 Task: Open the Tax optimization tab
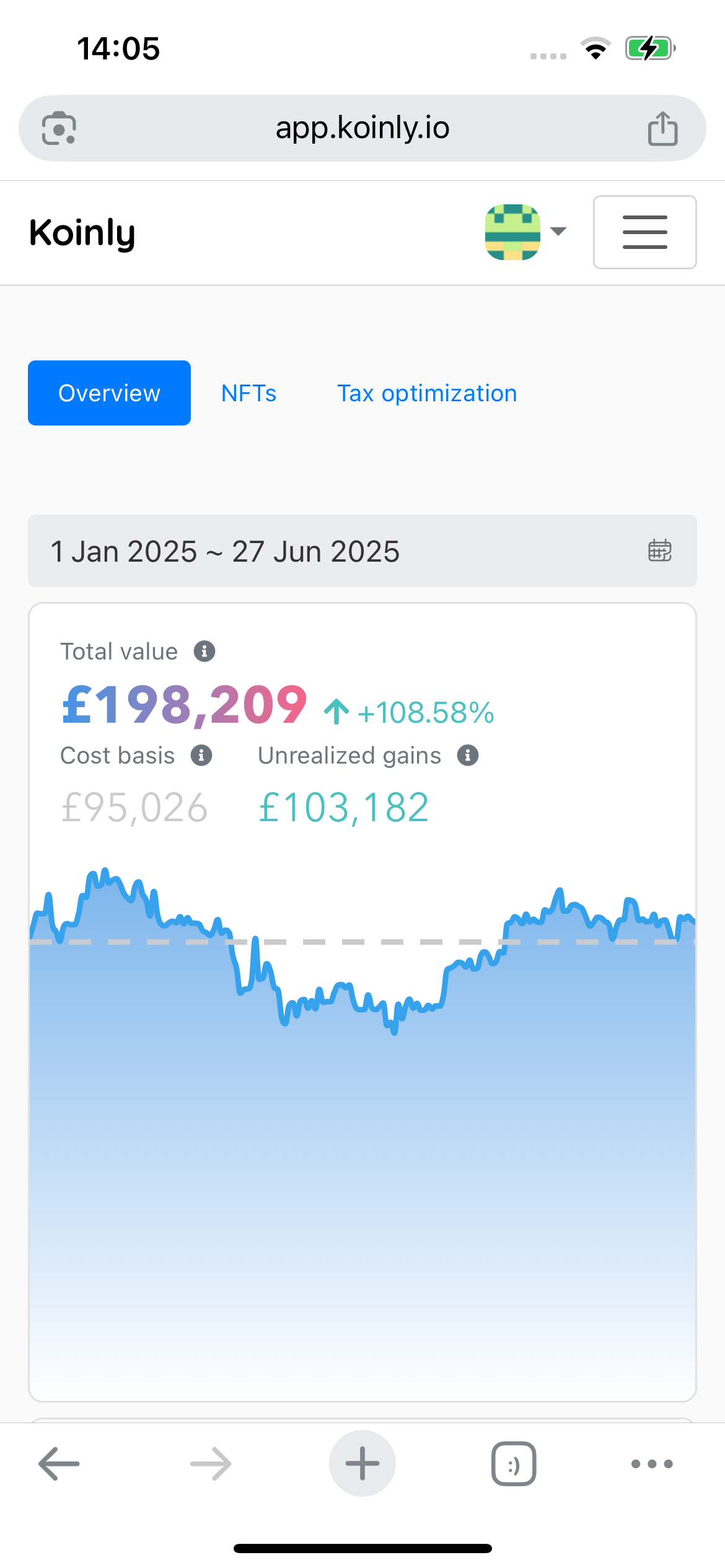(x=427, y=393)
